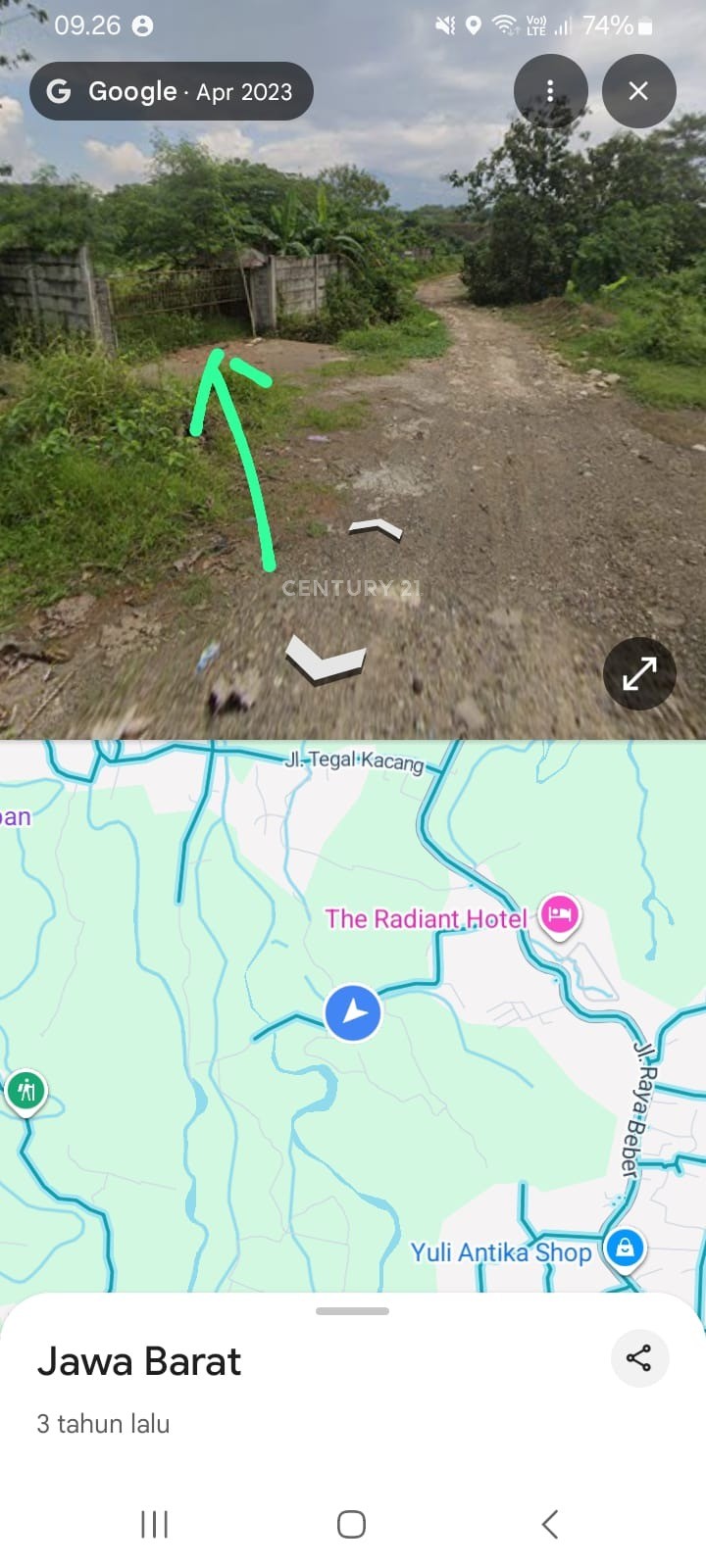Select the Yuli Antika Shop pin
The image size is (706, 1568).
click(x=625, y=1249)
